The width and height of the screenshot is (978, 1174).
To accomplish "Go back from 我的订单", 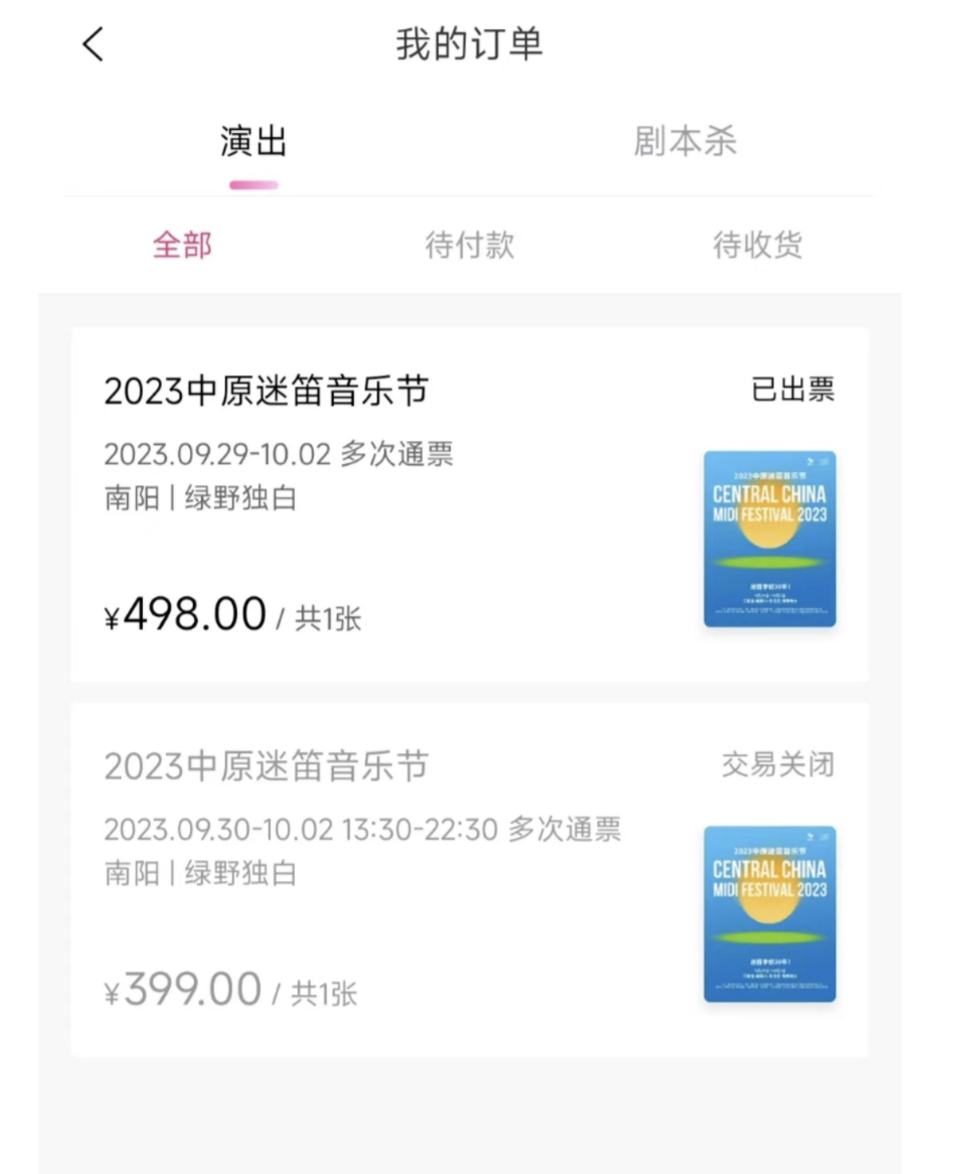I will (x=93, y=45).
